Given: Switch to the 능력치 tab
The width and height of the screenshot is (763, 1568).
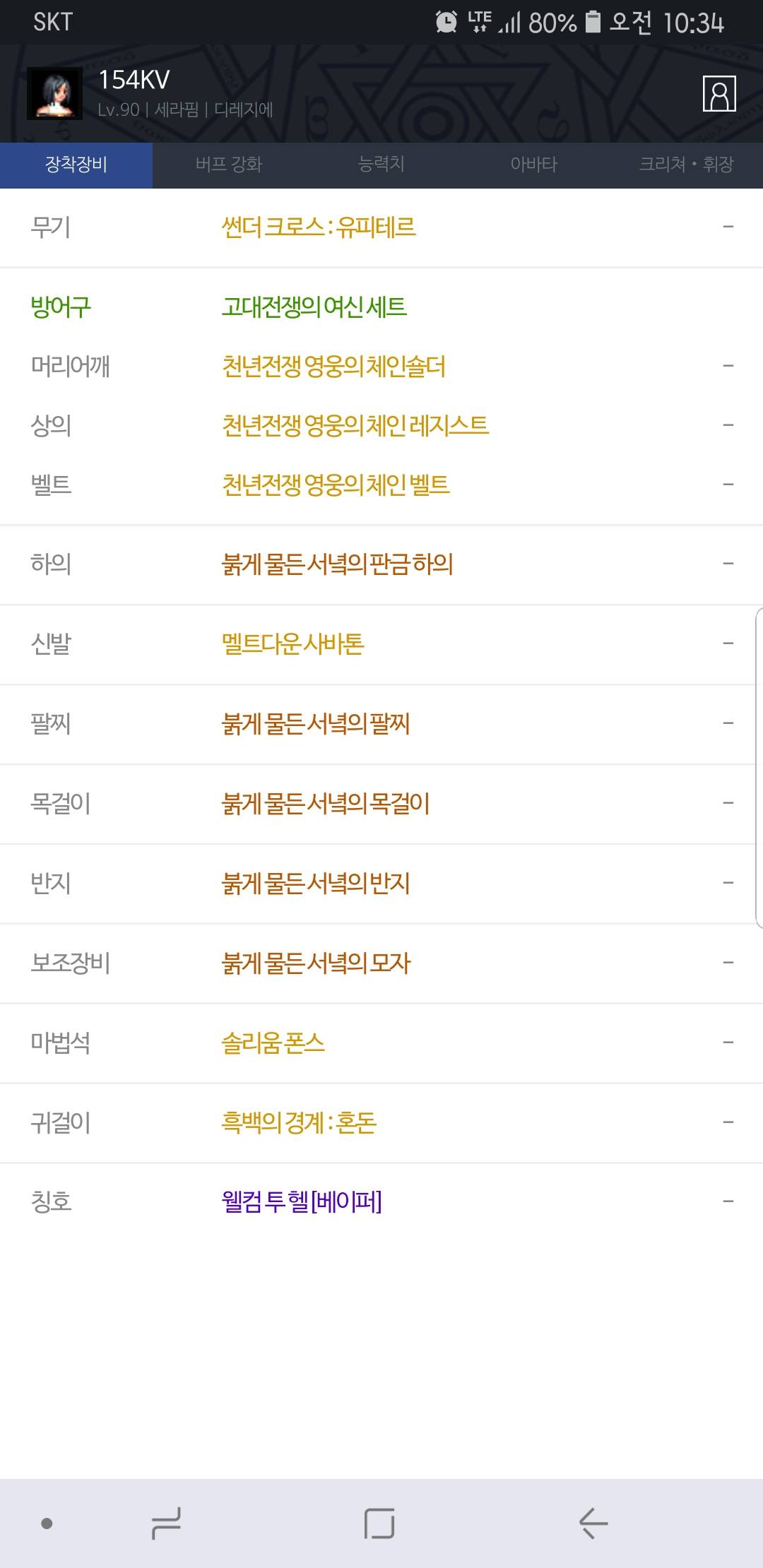Looking at the screenshot, I should click(x=381, y=165).
